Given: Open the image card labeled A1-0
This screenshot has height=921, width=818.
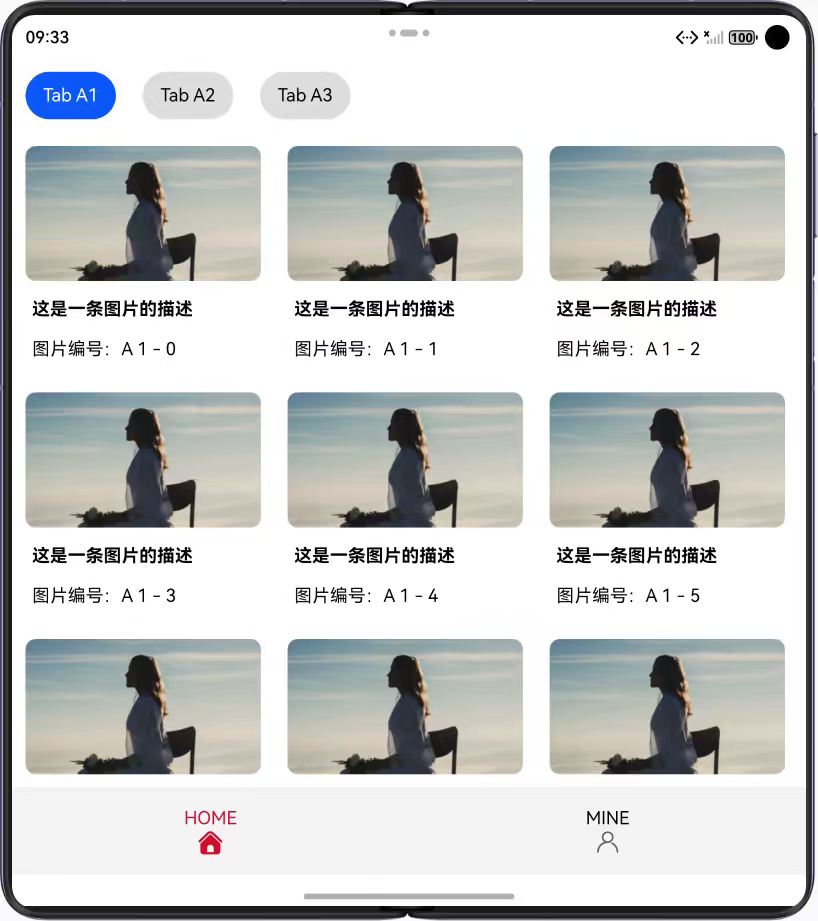Looking at the screenshot, I should coord(142,212).
